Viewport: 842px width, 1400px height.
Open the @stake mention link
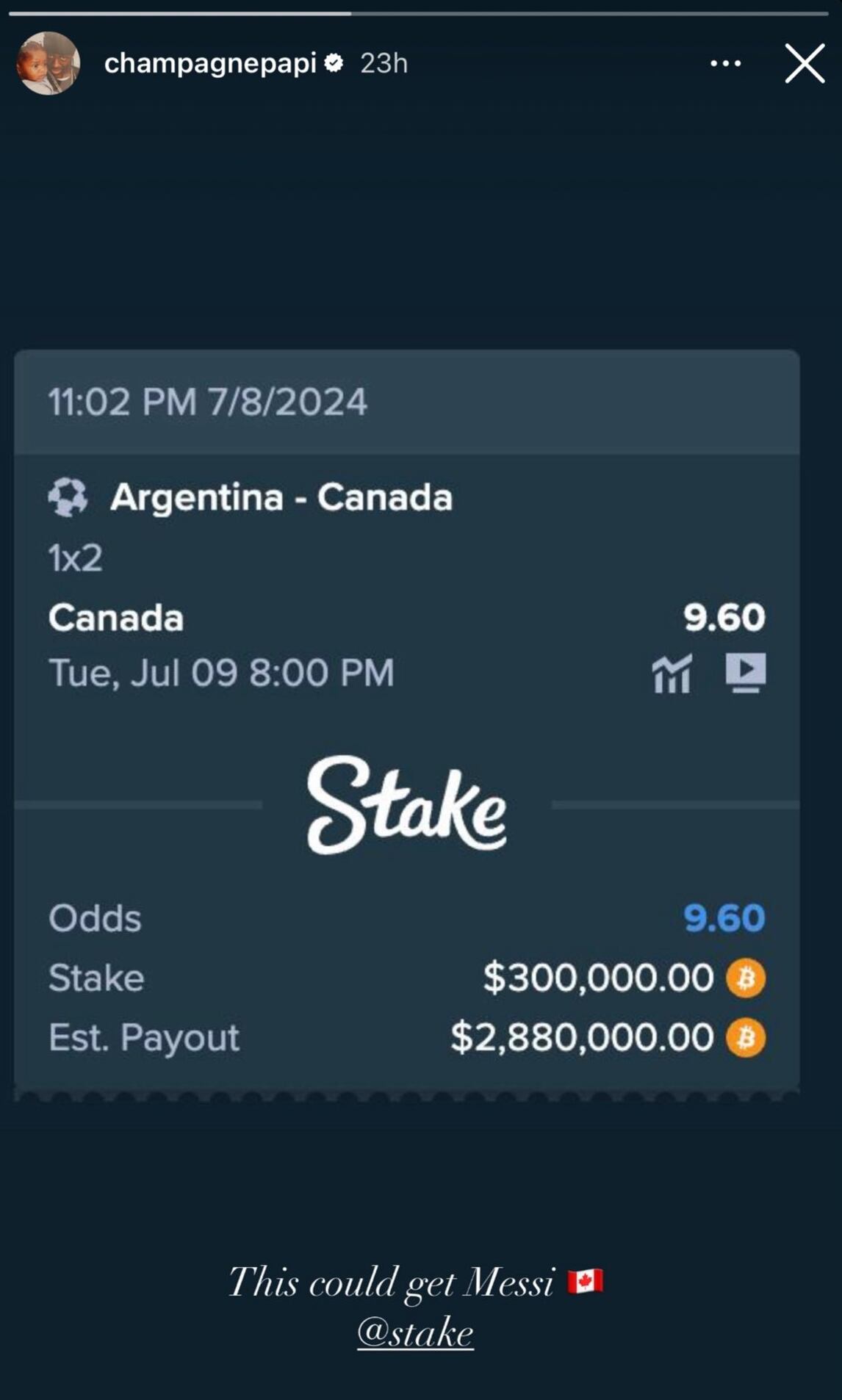click(415, 1332)
